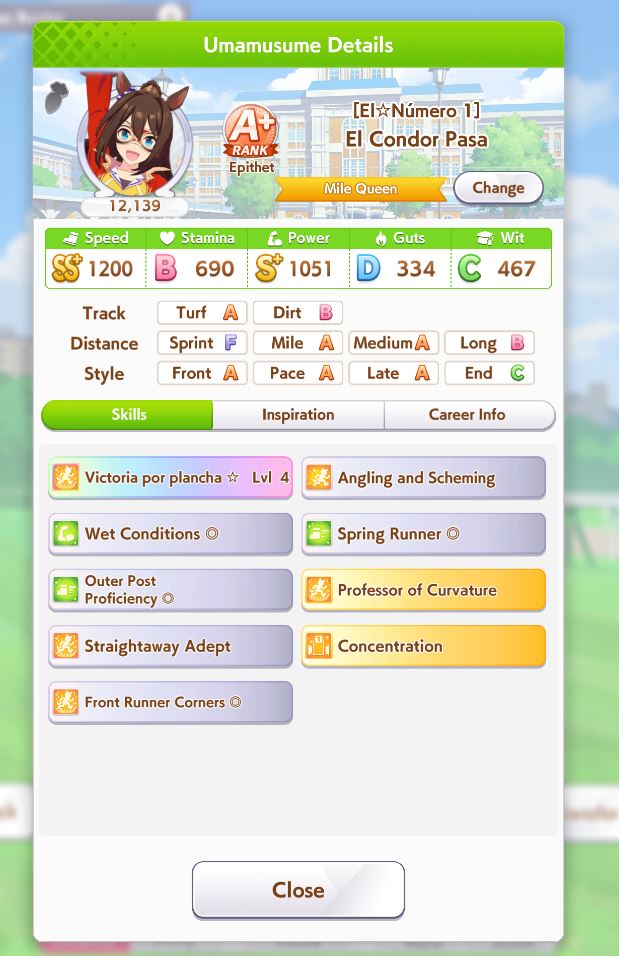The image size is (619, 956).
Task: Switch to the Inspiration tab
Action: pos(298,415)
